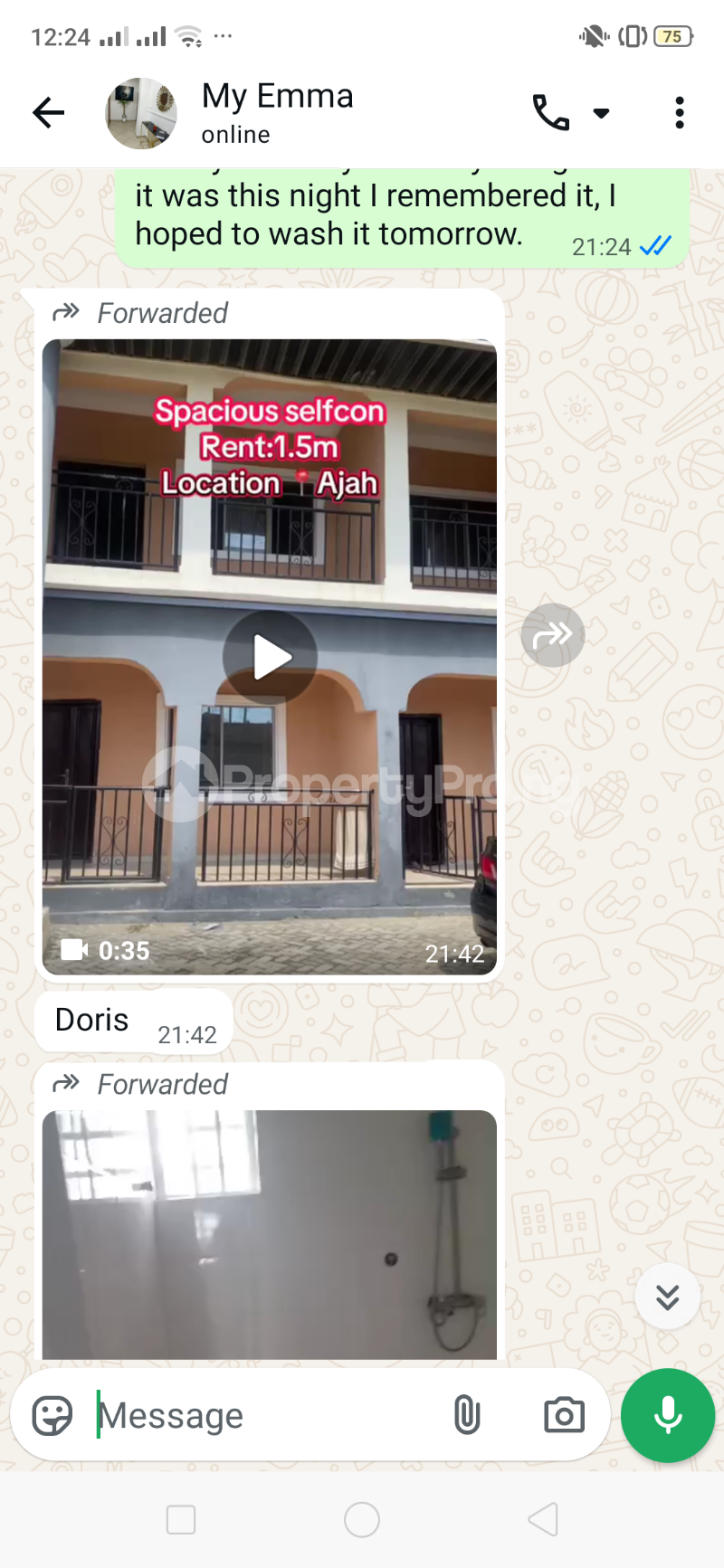This screenshot has height=1568, width=724.
Task: Jump to latest messages with the double chevron
Action: [x=667, y=1296]
